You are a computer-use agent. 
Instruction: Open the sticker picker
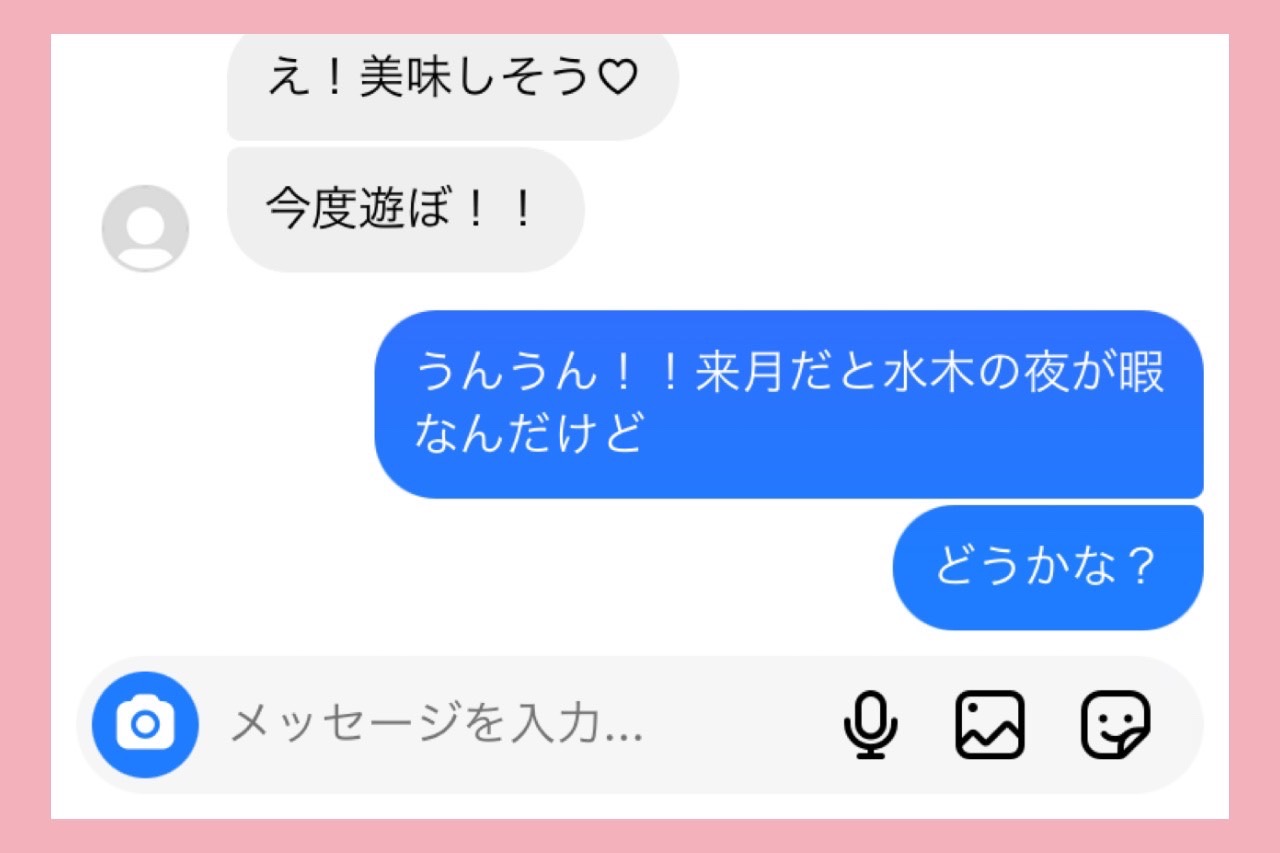click(x=1116, y=724)
